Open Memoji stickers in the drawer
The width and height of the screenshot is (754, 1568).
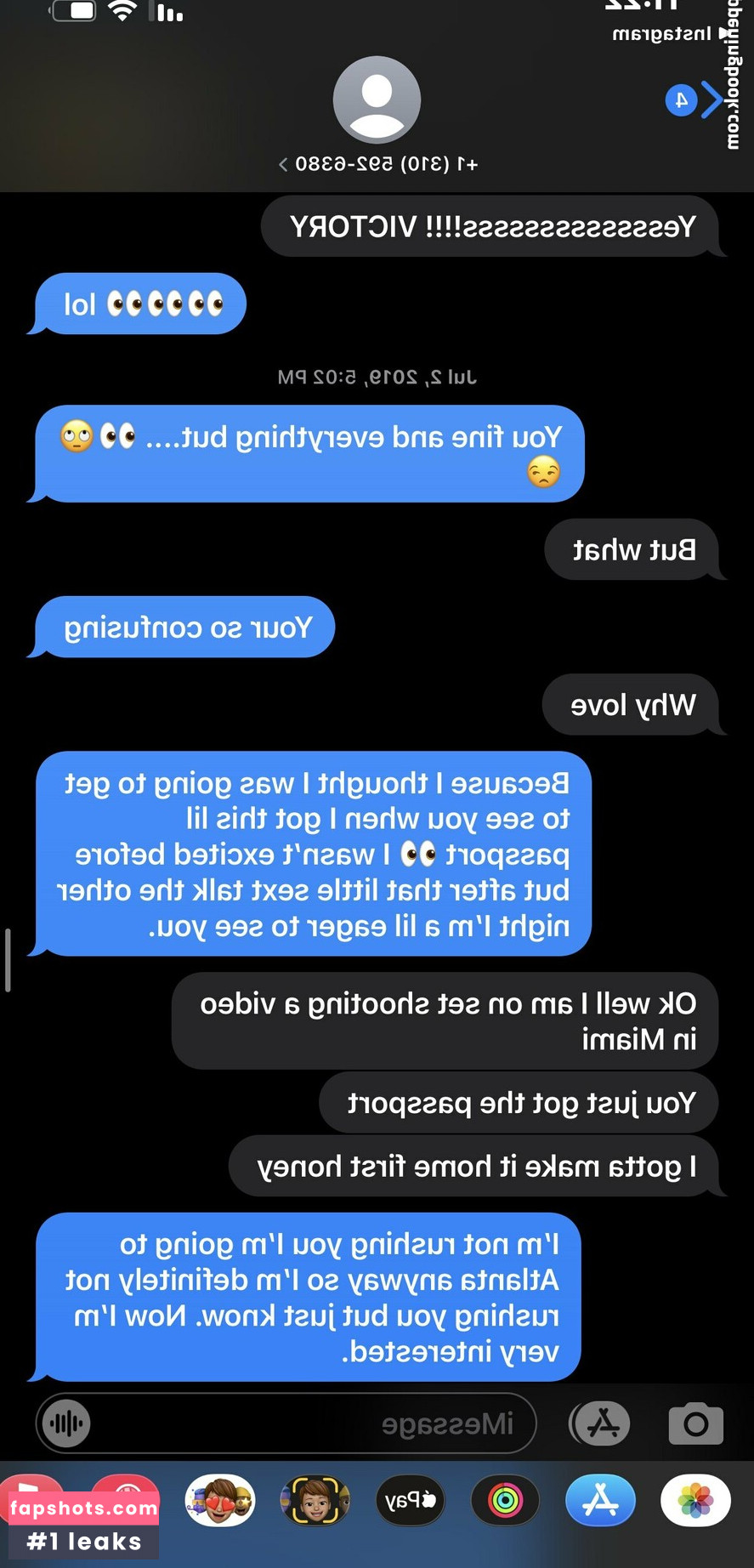[x=220, y=1501]
